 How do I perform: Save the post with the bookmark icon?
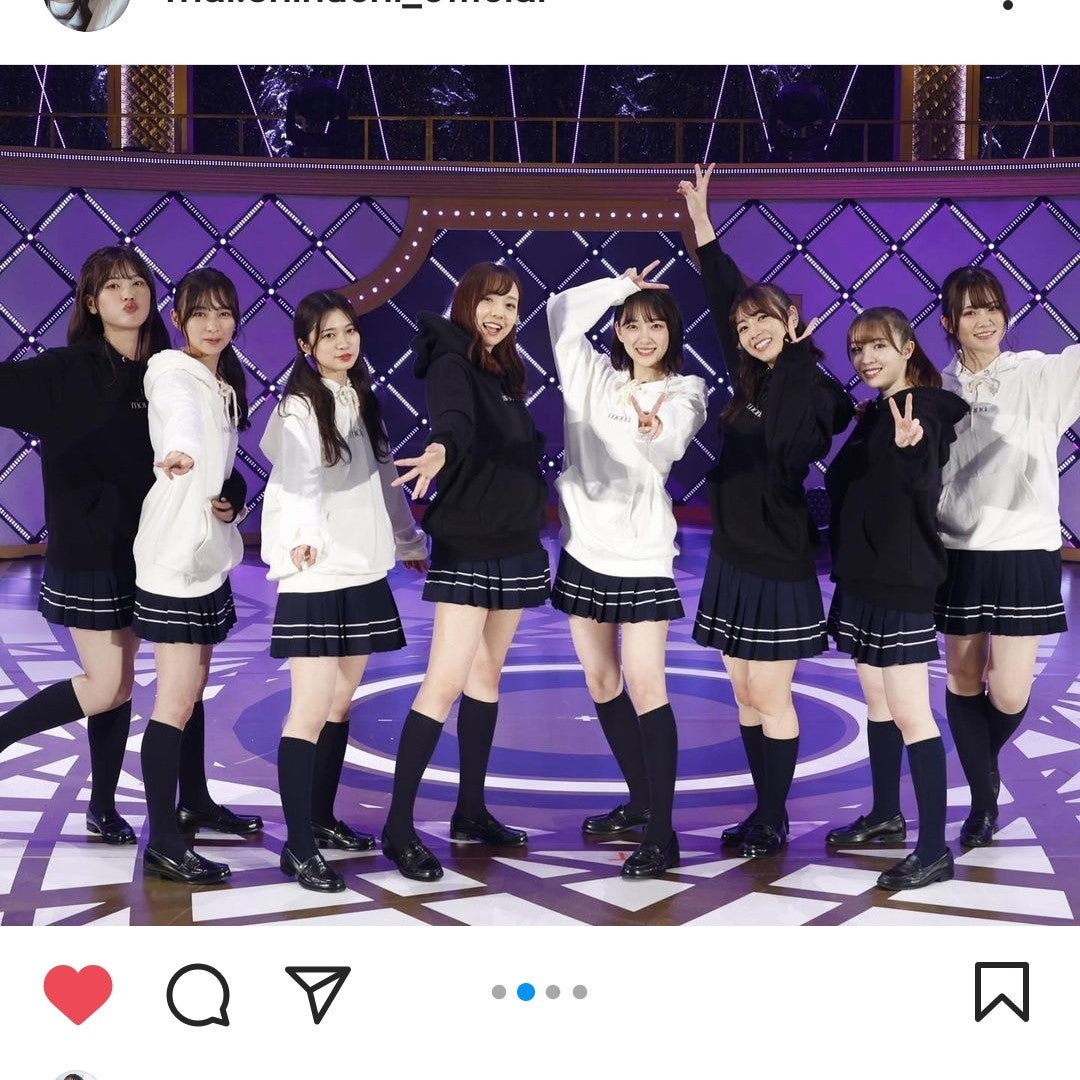[x=1001, y=992]
